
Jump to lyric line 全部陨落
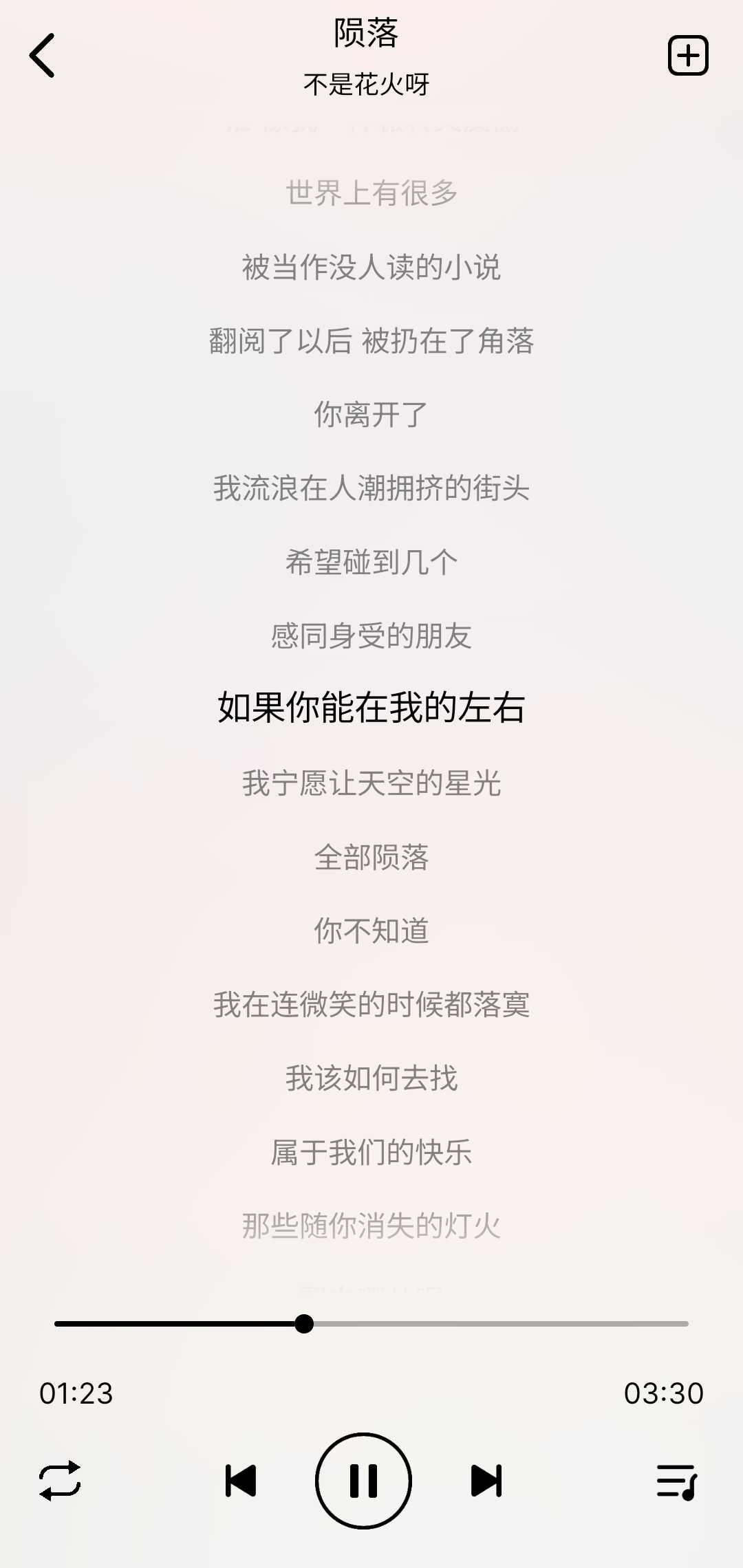[371, 858]
